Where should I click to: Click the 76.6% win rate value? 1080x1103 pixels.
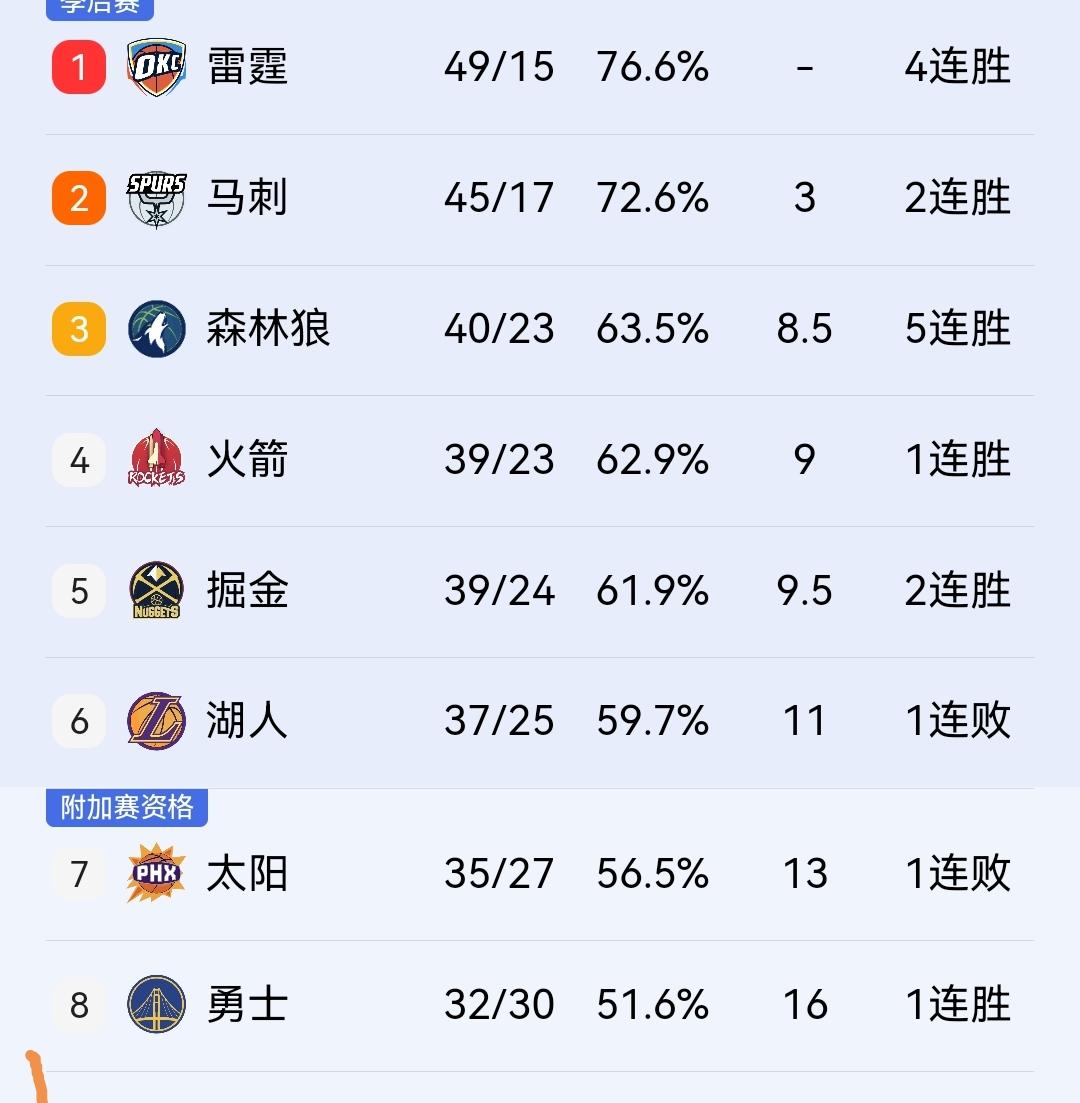click(653, 67)
